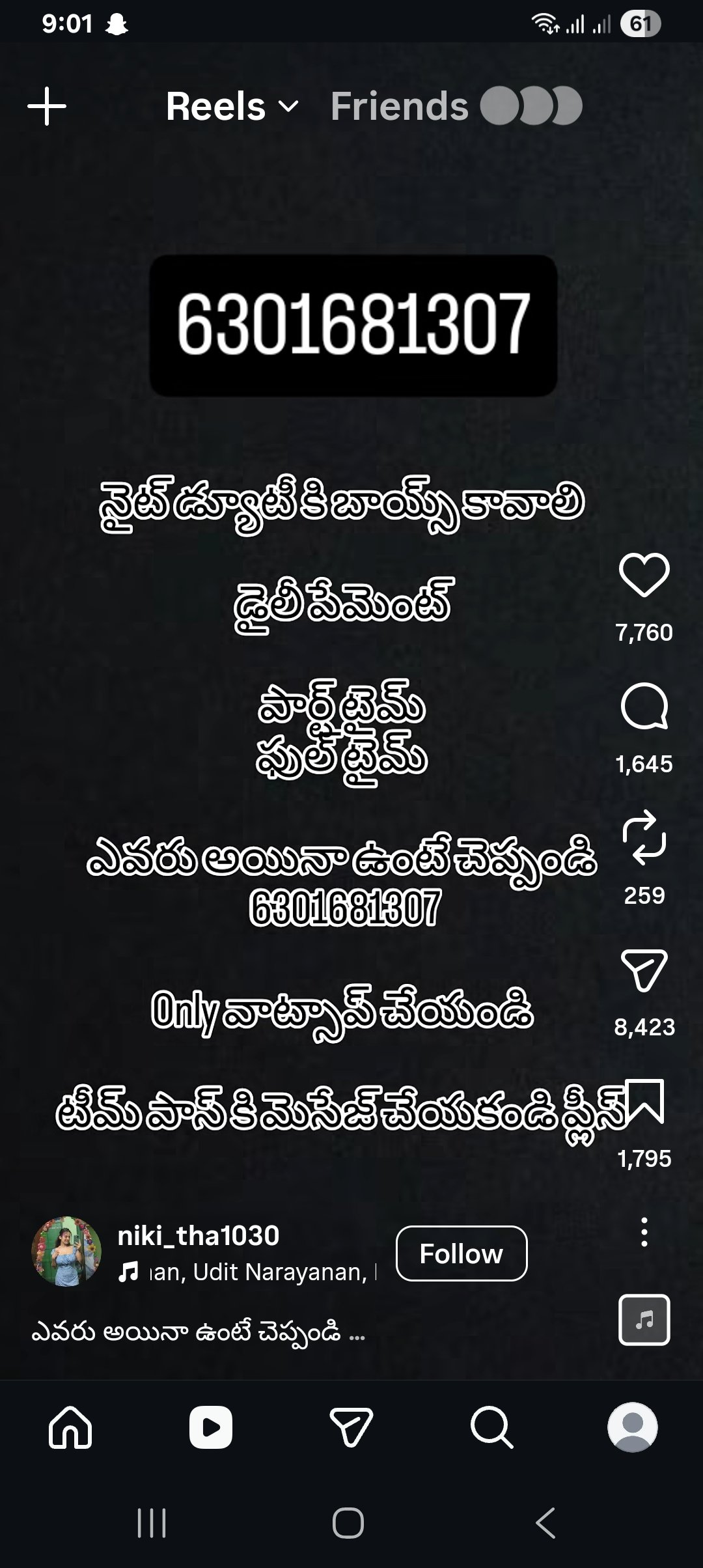Screen dimensions: 703x1568
Task: Tap the plus icon to create a reel
Action: pyautogui.click(x=47, y=106)
